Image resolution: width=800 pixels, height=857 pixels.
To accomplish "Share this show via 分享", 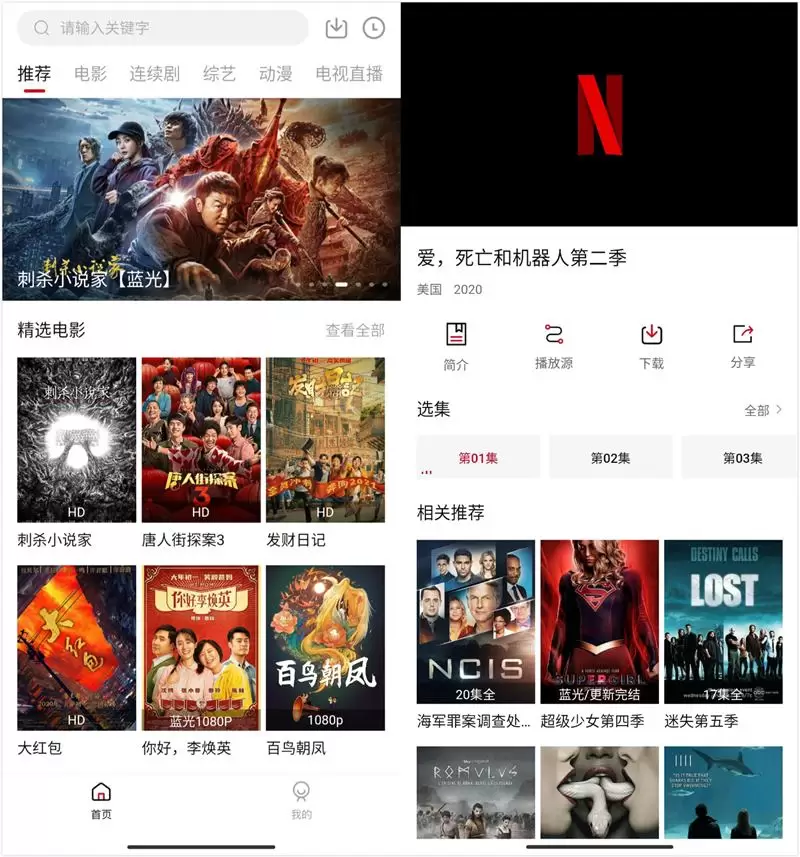I will (x=743, y=346).
